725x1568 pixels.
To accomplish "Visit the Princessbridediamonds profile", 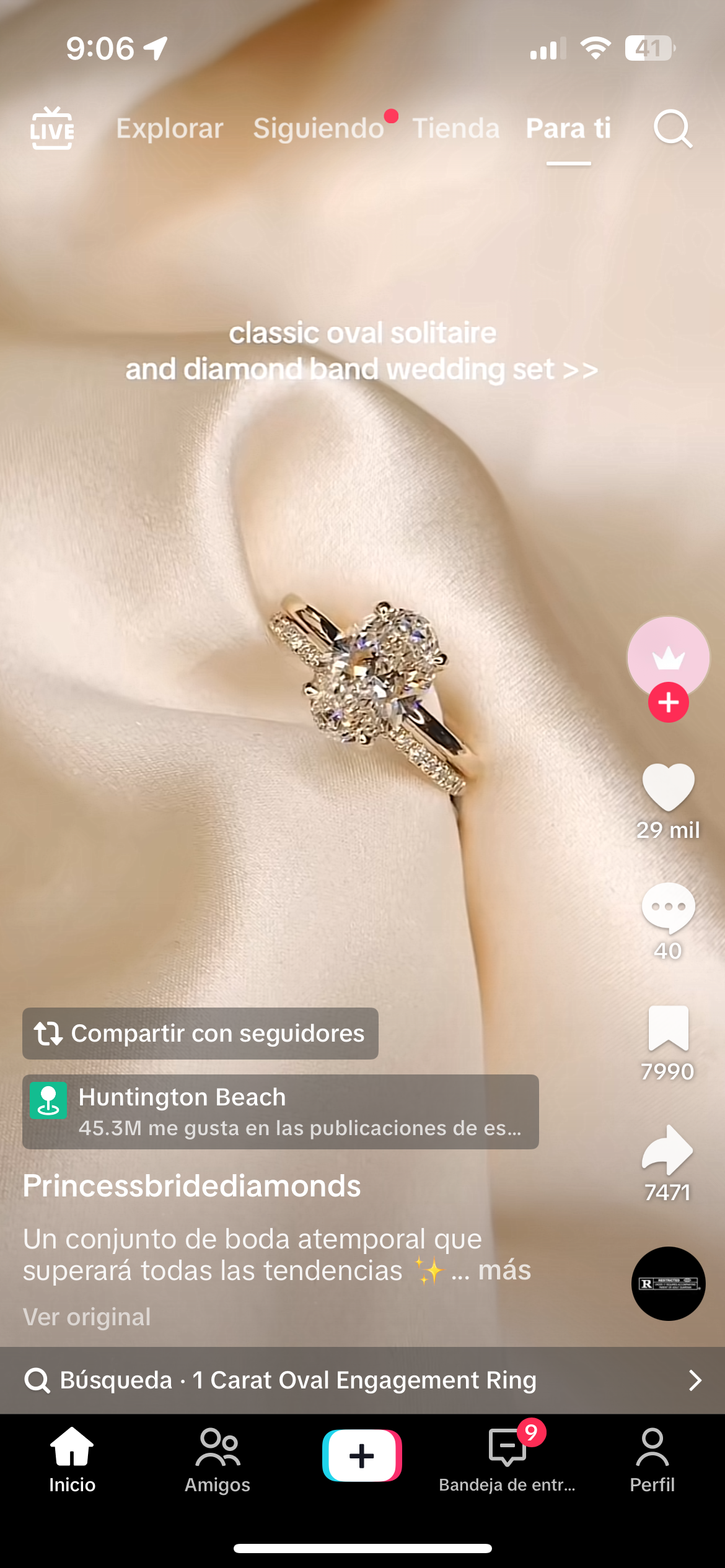I will pos(192,1186).
